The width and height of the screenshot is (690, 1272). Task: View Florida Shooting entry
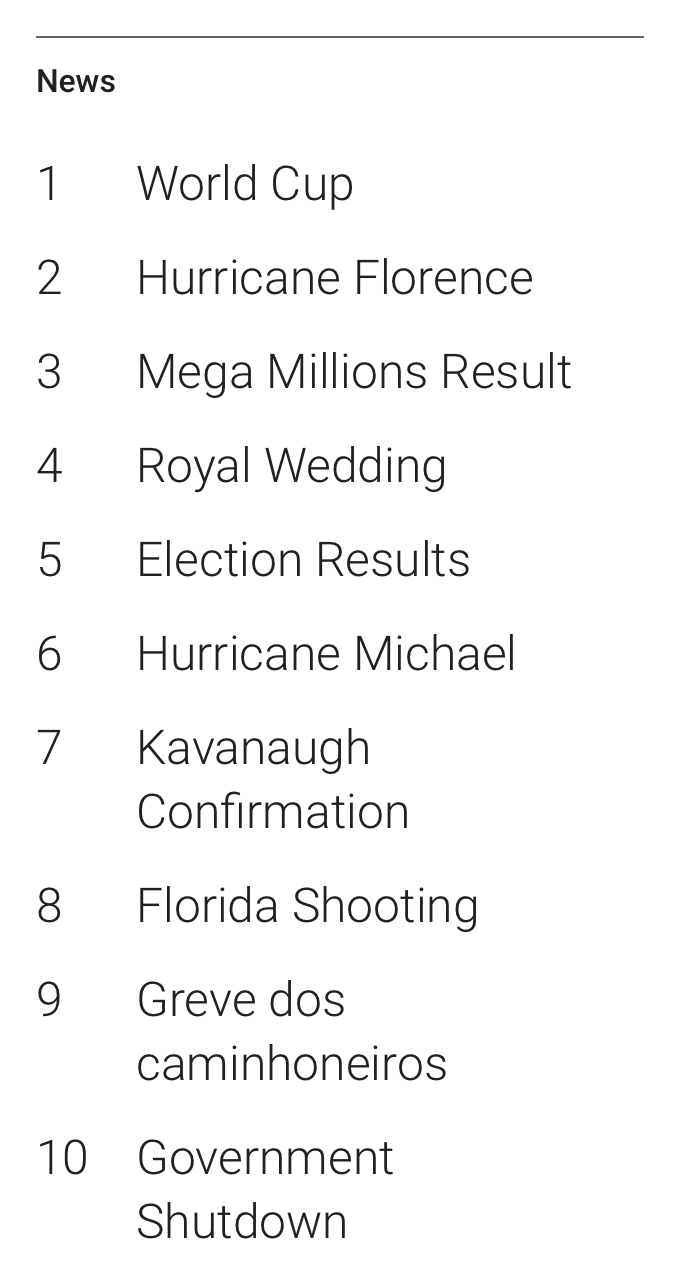coord(308,907)
